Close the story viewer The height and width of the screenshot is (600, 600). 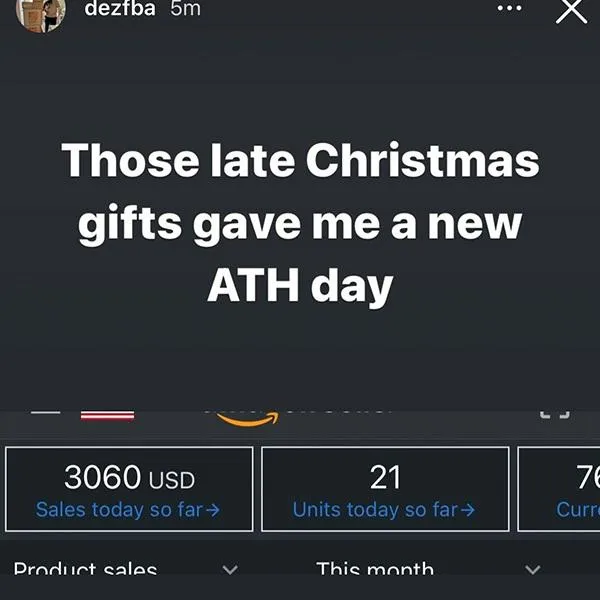coord(571,10)
